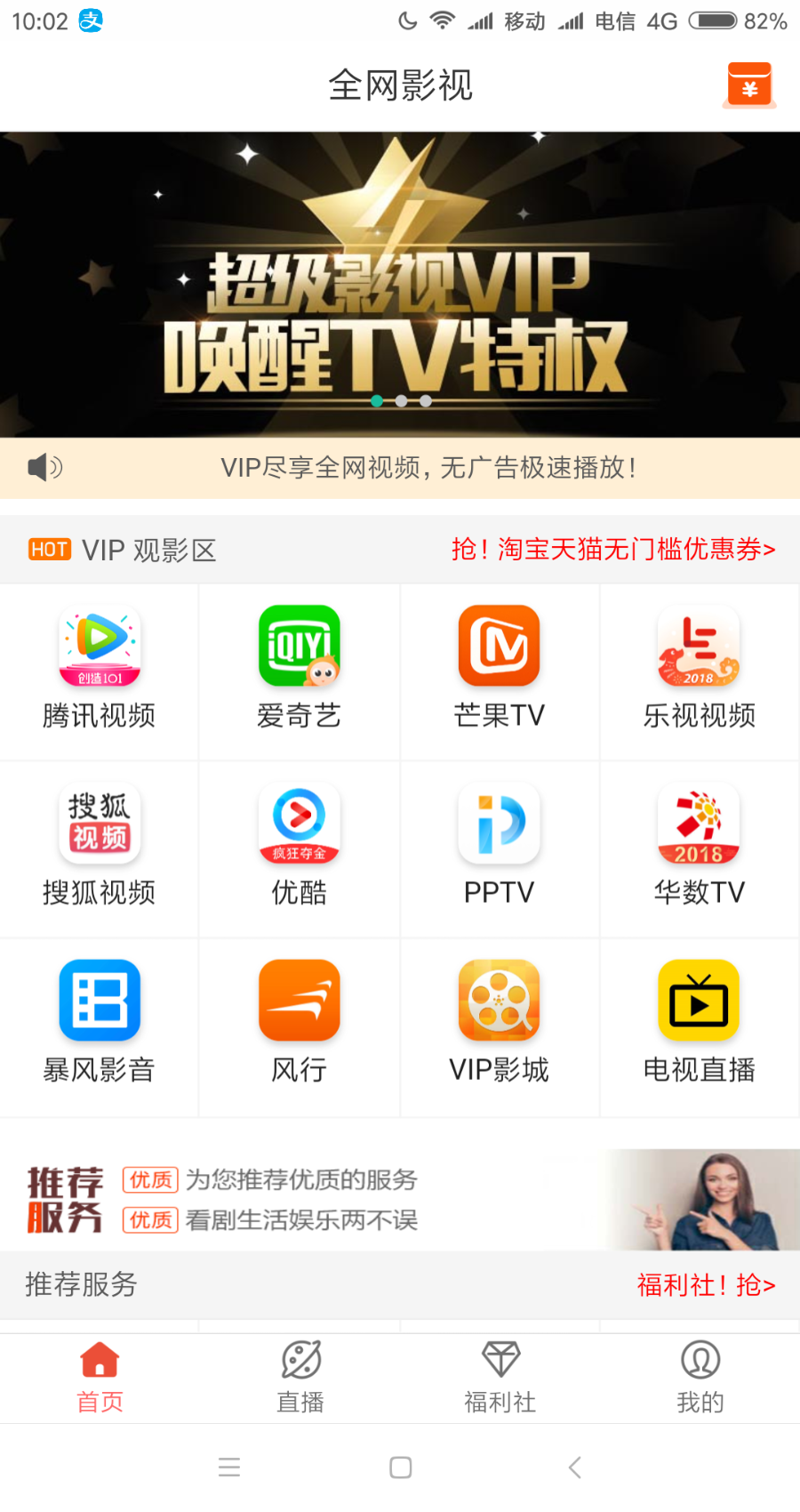Enter the VIP影城 section
The image size is (800, 1512).
pyautogui.click(x=499, y=1023)
